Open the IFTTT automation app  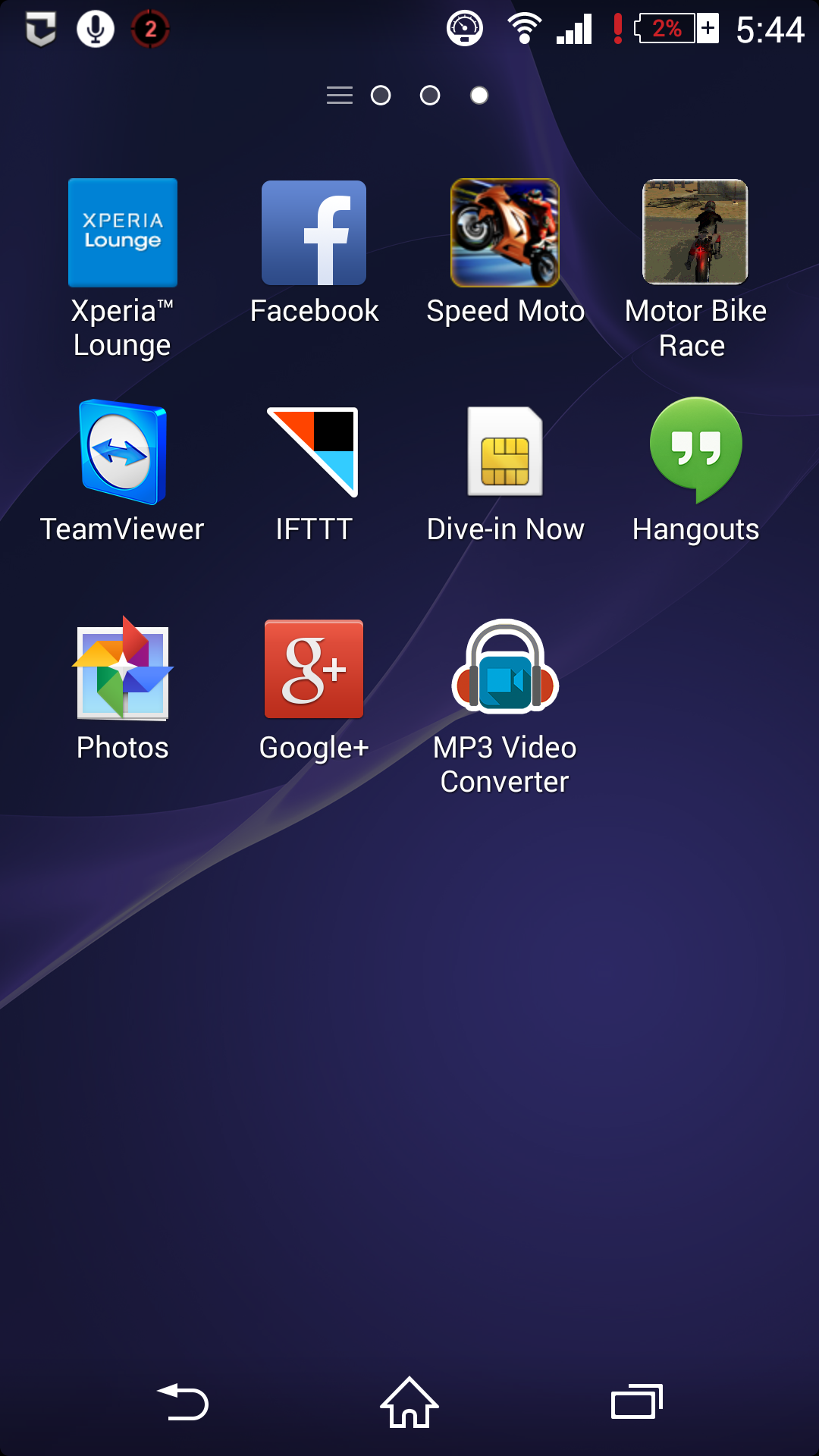coord(313,453)
